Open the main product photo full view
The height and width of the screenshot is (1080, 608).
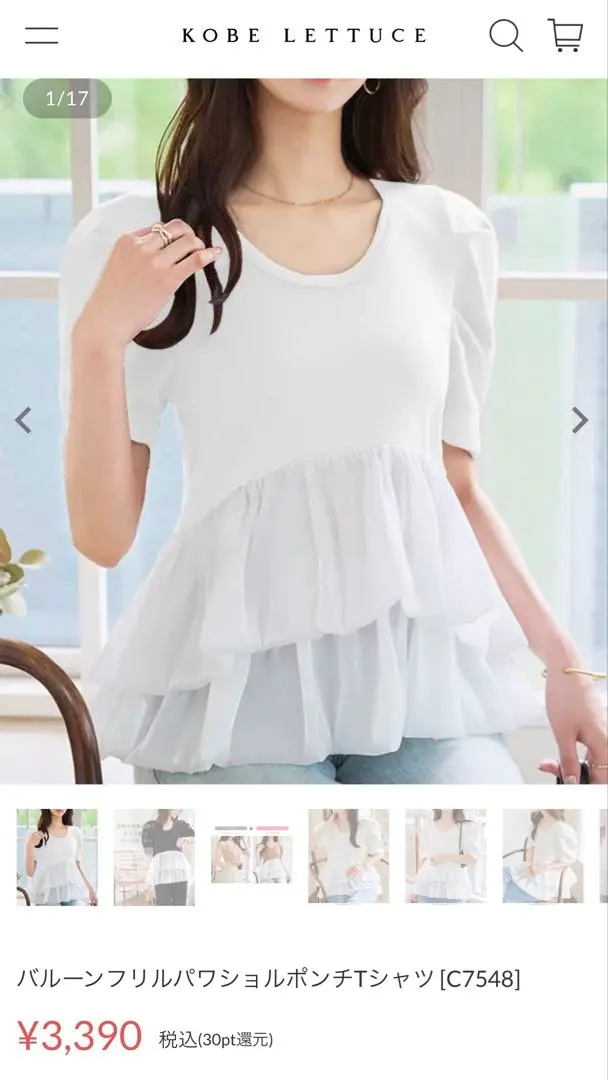click(304, 430)
